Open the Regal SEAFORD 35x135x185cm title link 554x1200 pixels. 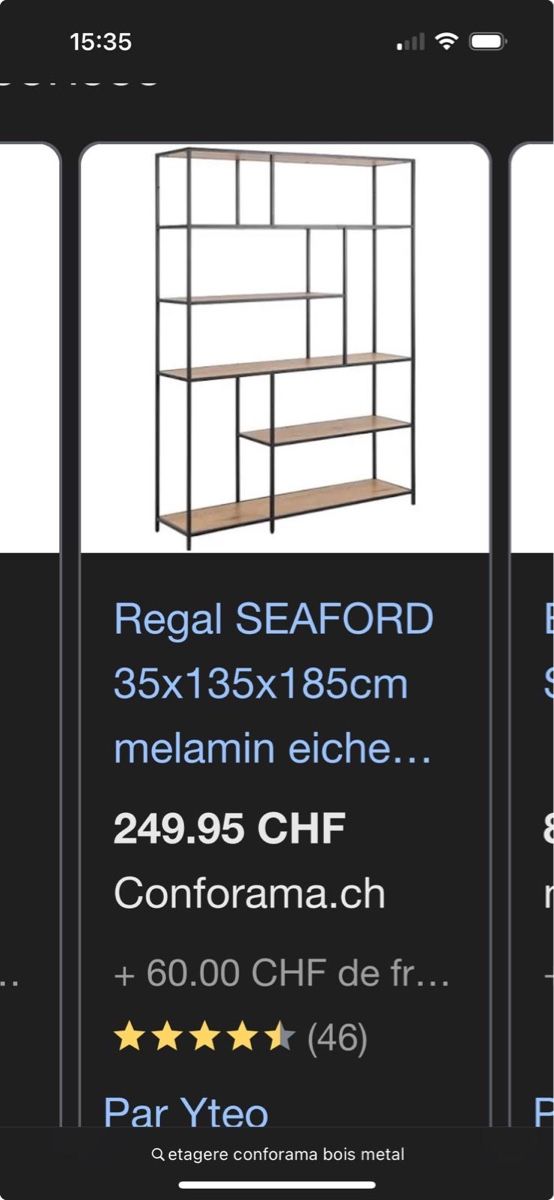[x=274, y=684]
